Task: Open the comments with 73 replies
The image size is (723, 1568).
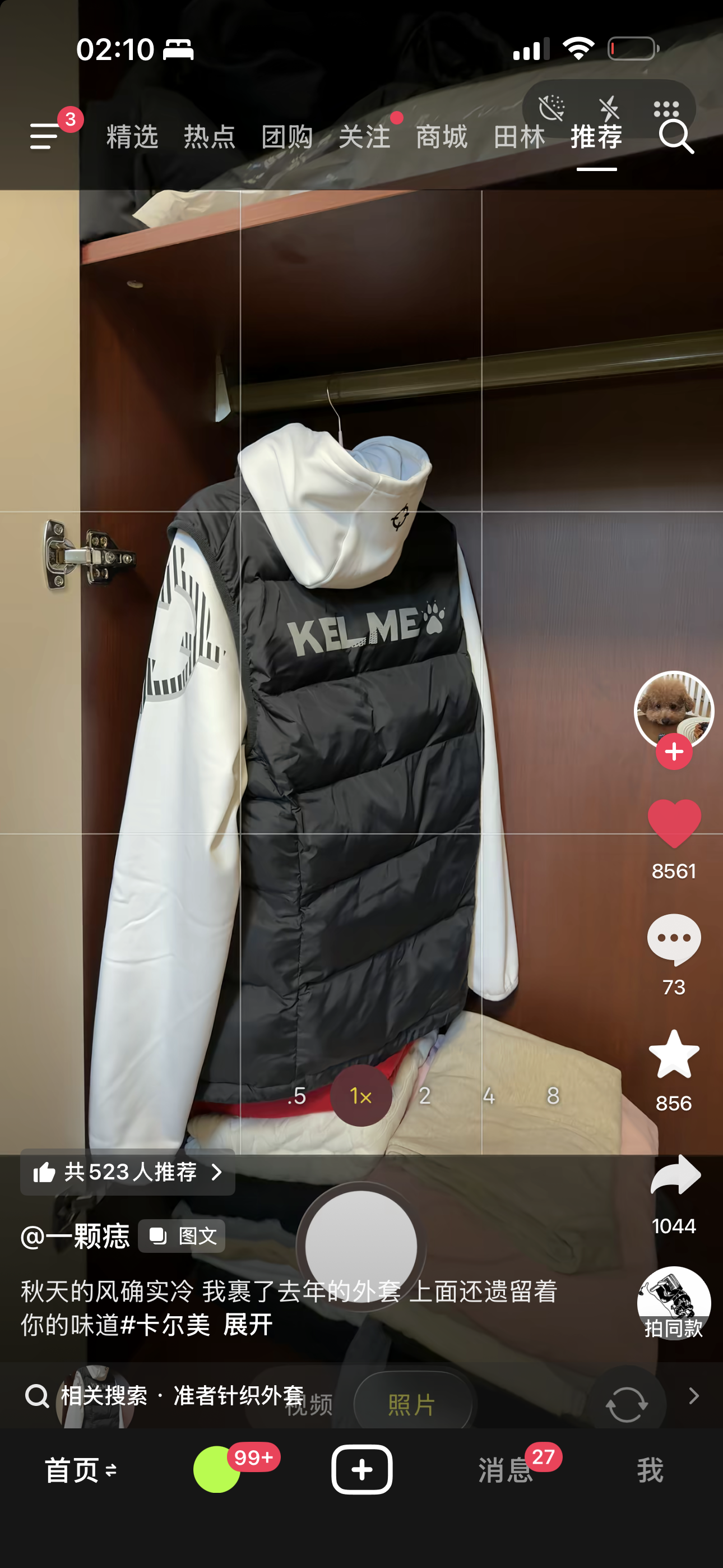Action: pos(674,939)
